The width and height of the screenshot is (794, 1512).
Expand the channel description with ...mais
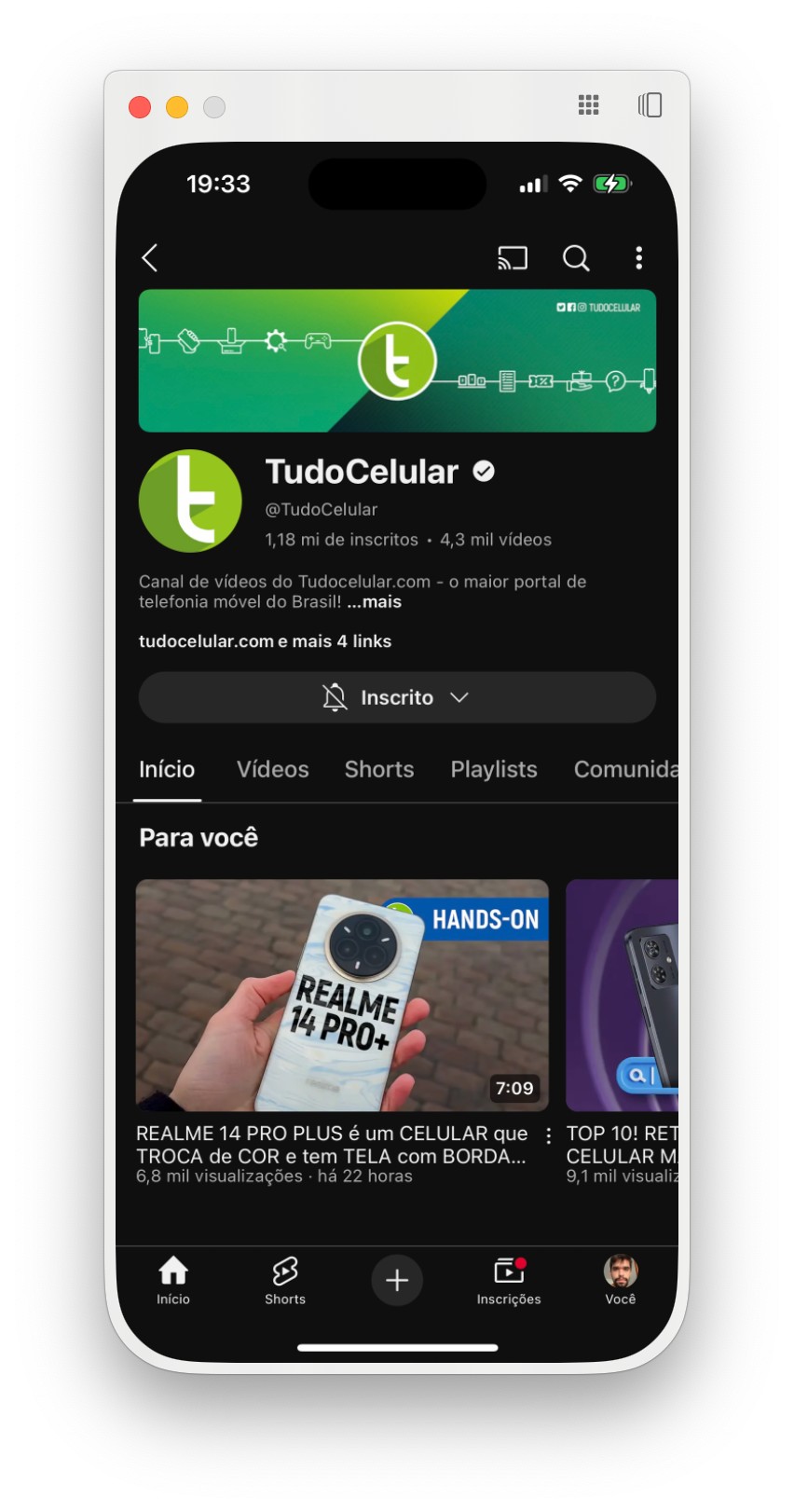click(x=374, y=602)
